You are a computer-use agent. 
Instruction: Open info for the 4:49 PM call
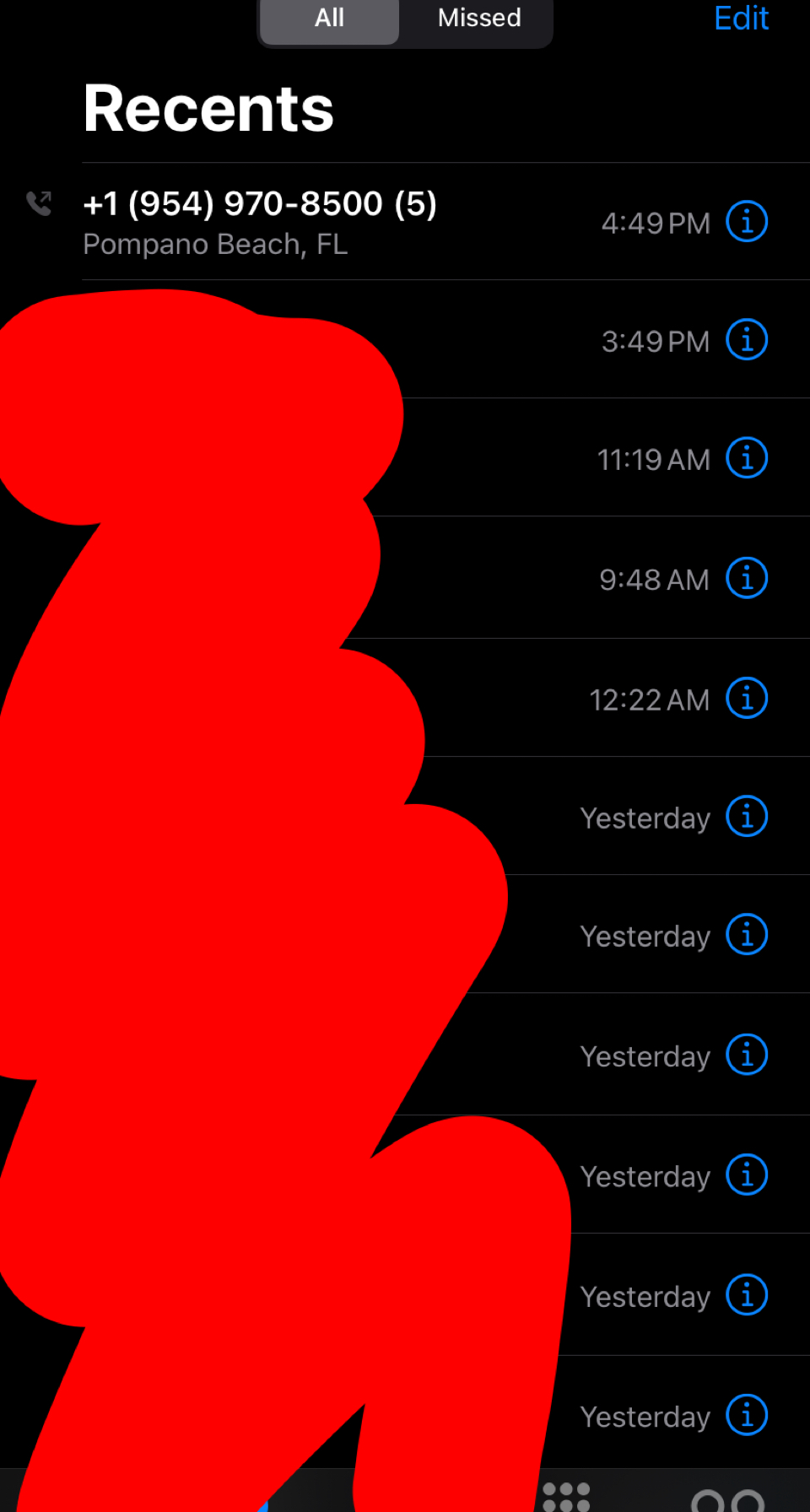point(747,222)
